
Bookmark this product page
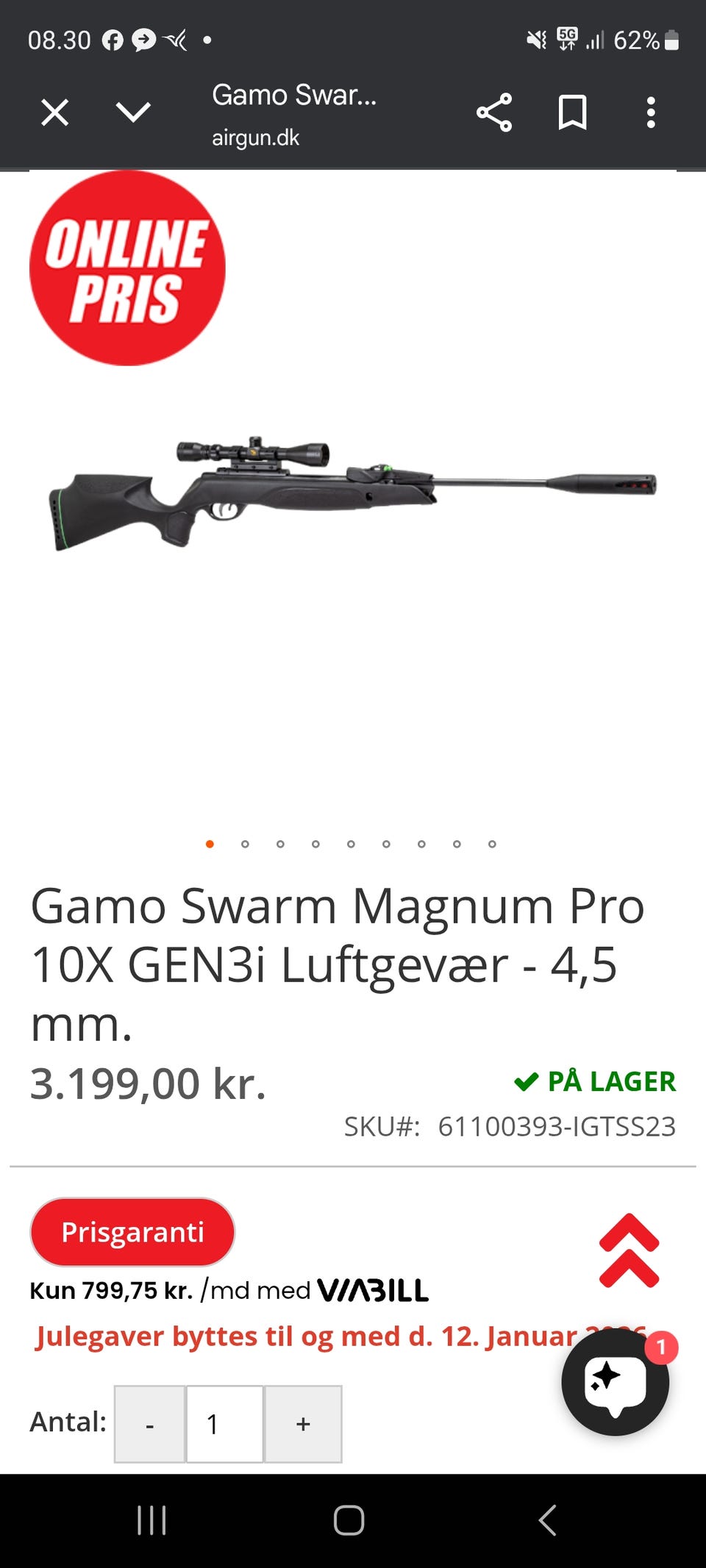pos(572,113)
